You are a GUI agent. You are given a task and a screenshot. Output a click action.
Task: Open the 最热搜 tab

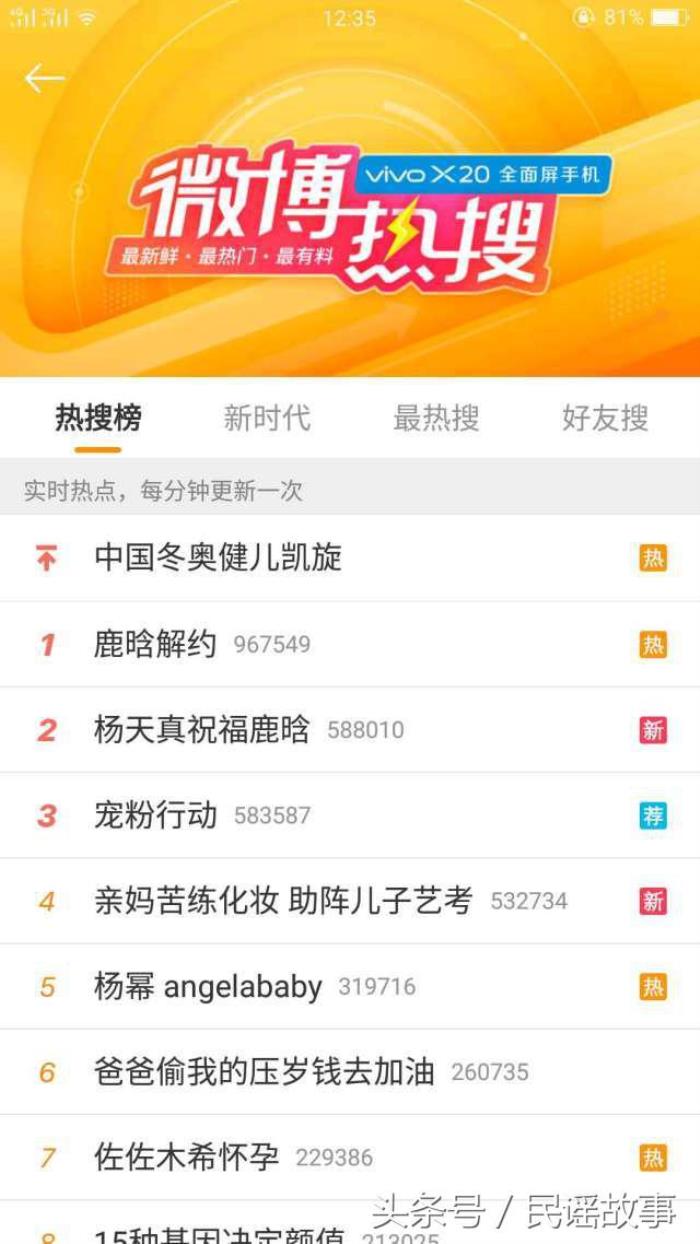pos(436,418)
